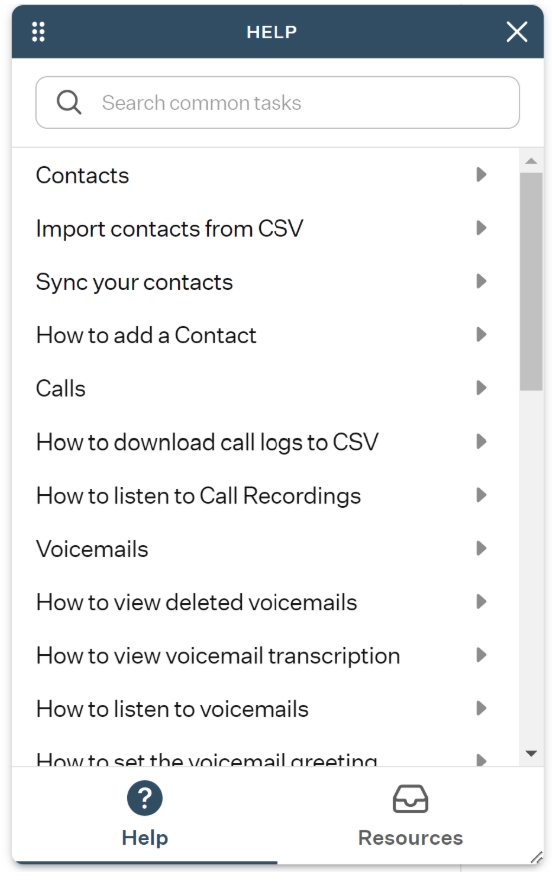
Task: Open How to view voicemail transcription
Action: coord(265,656)
